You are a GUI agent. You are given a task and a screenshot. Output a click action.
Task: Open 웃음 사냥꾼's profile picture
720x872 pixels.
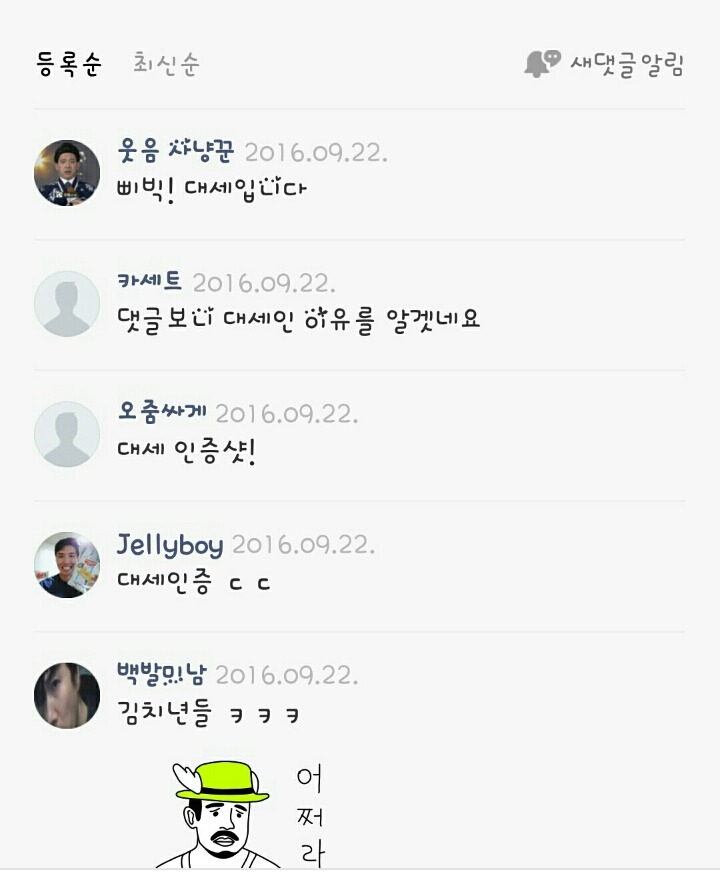coord(67,173)
